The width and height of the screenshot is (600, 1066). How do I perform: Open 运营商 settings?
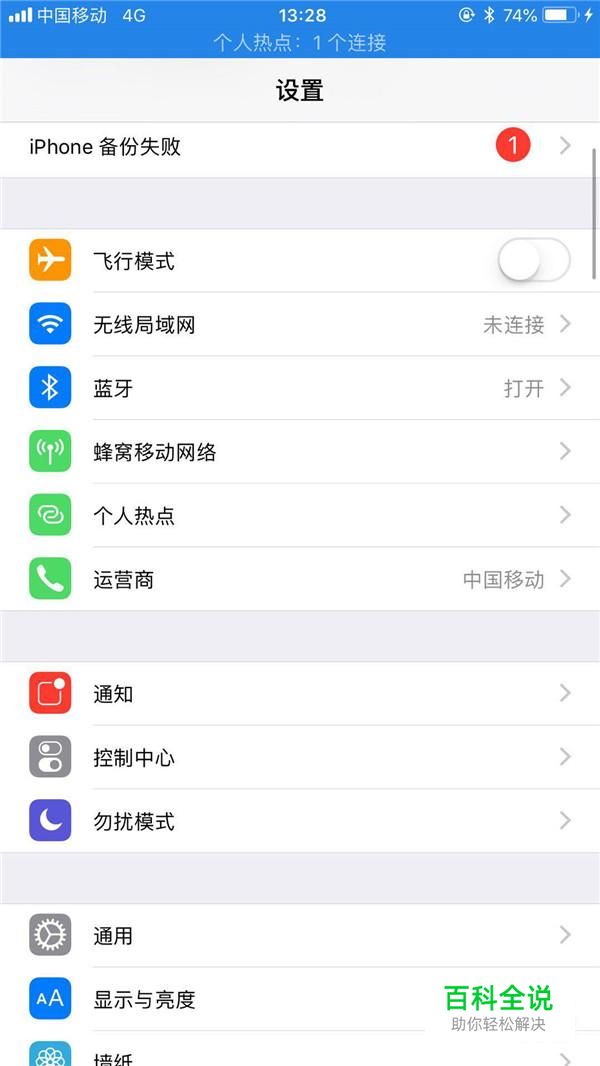(300, 579)
